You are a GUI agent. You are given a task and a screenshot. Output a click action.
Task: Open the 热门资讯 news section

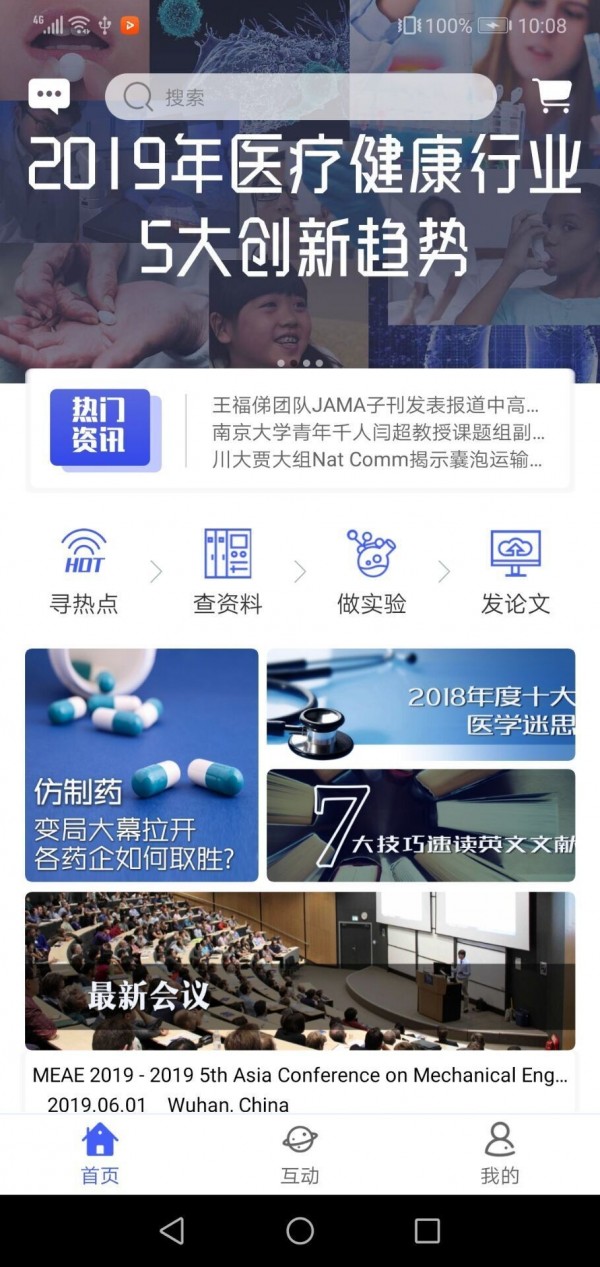tap(99, 428)
